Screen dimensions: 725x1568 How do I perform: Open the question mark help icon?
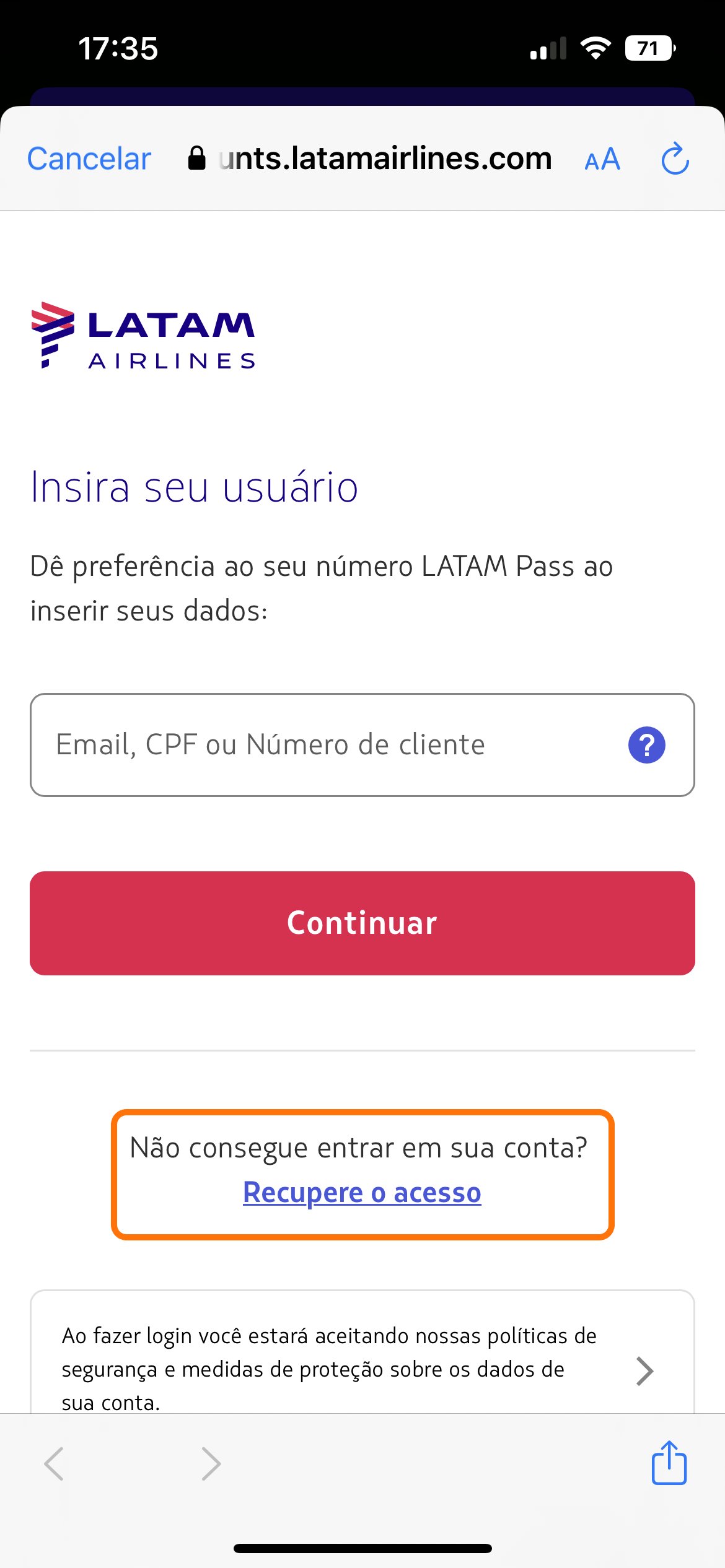click(647, 745)
